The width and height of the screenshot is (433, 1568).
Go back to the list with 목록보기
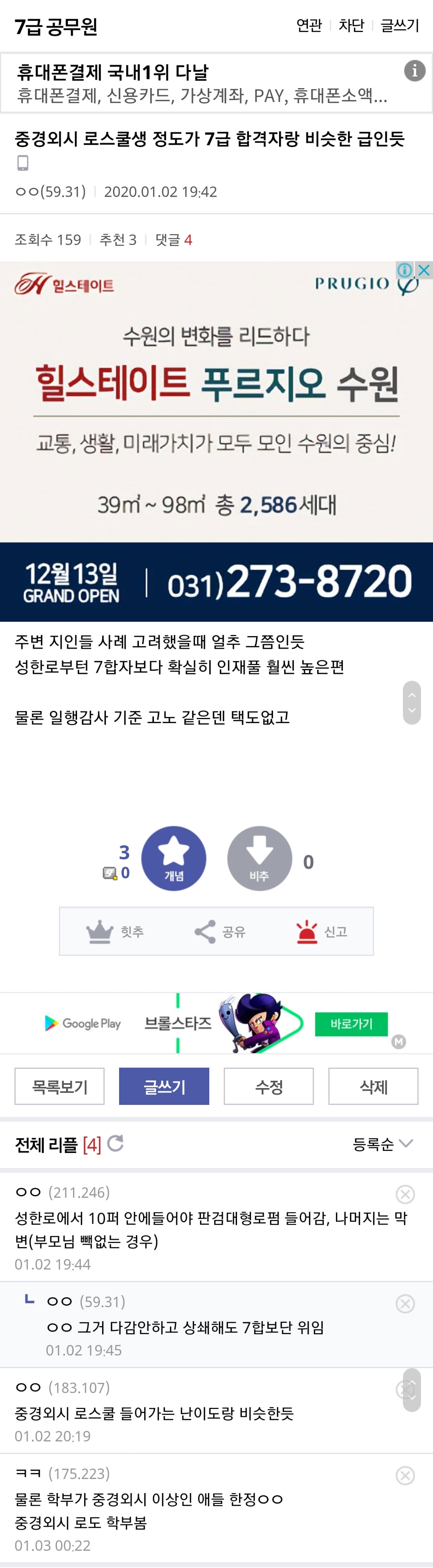(60, 1086)
